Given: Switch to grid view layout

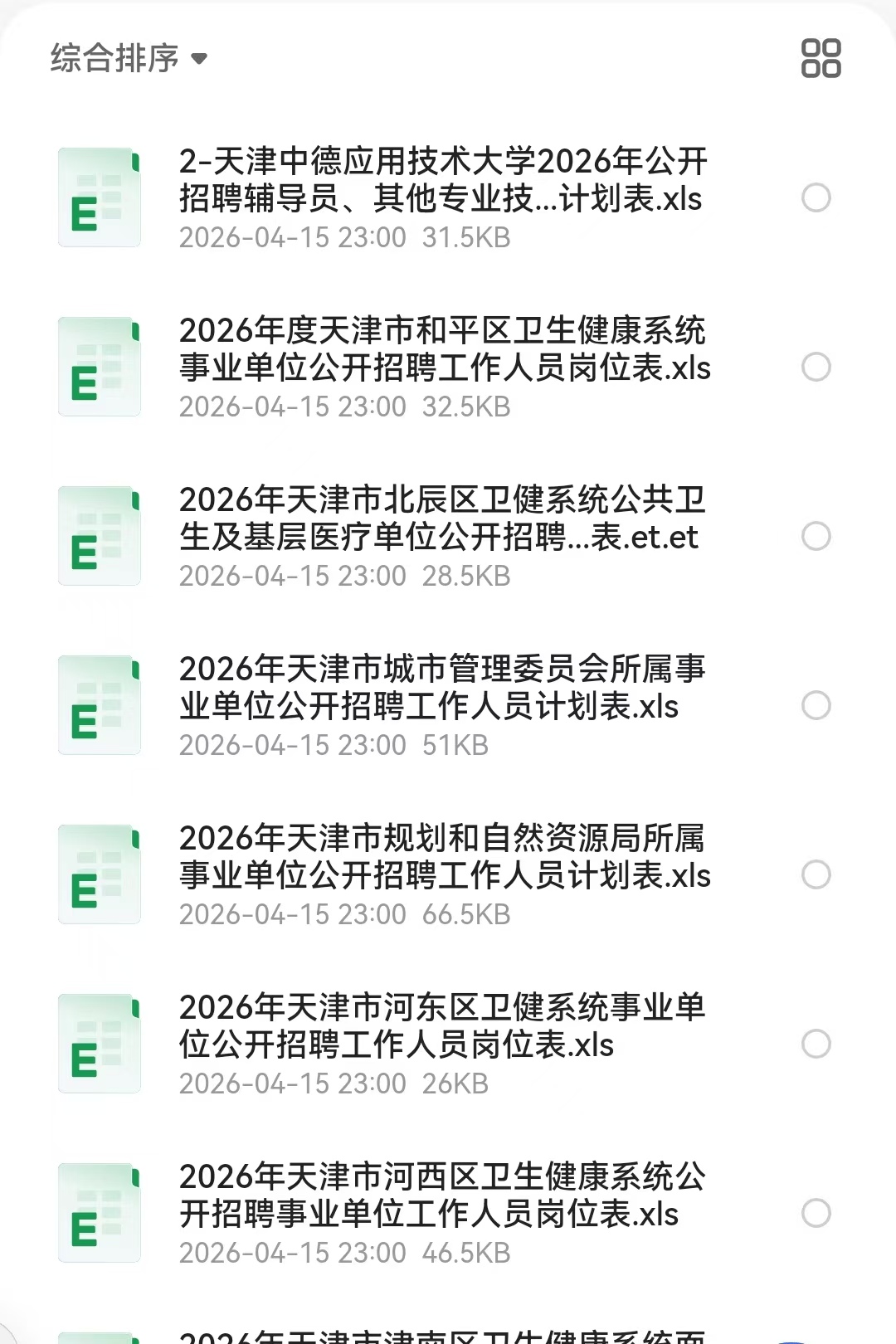Looking at the screenshot, I should coord(821,58).
